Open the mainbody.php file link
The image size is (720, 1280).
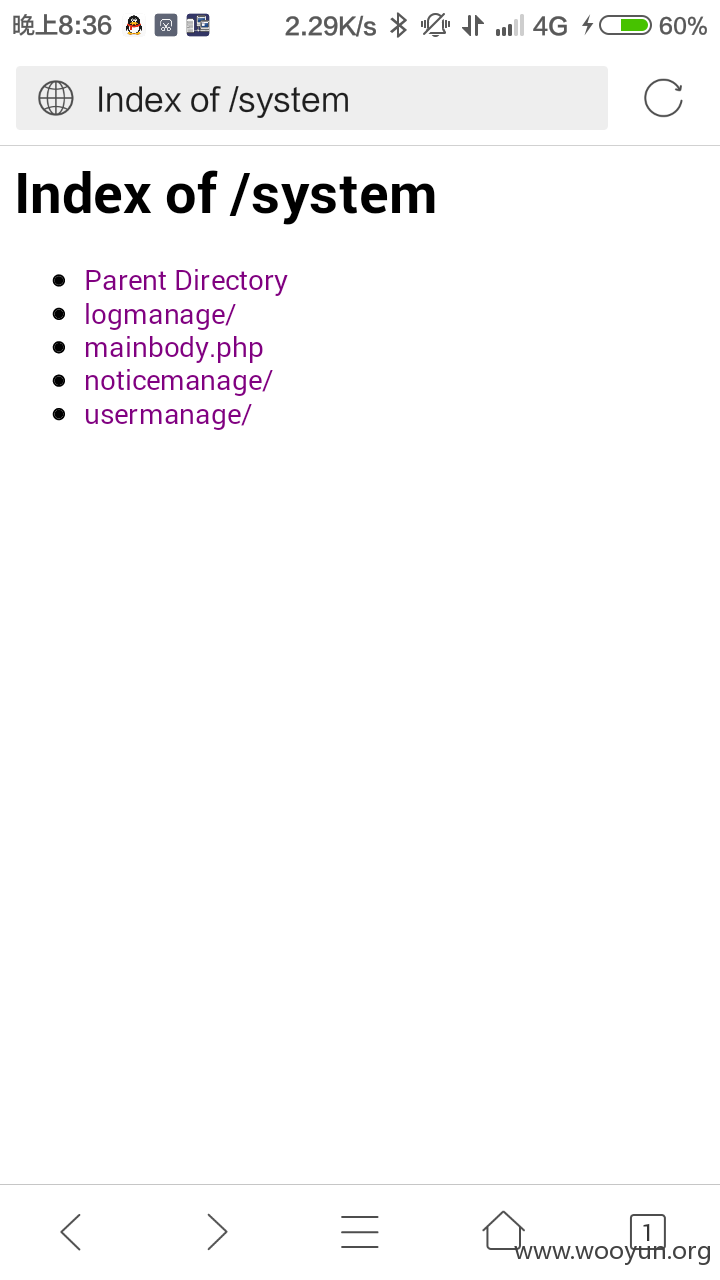(174, 347)
